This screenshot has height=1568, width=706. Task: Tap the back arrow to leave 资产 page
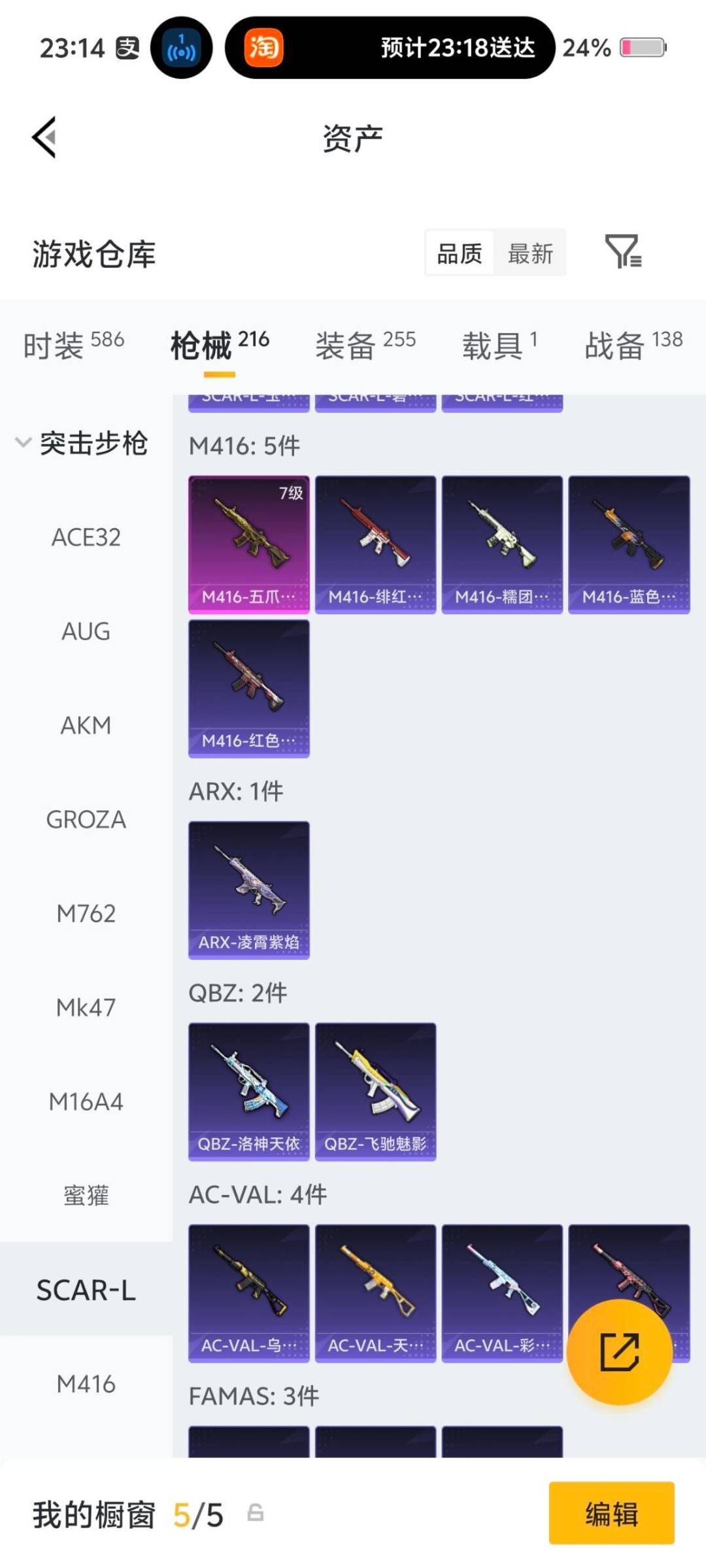[43, 138]
